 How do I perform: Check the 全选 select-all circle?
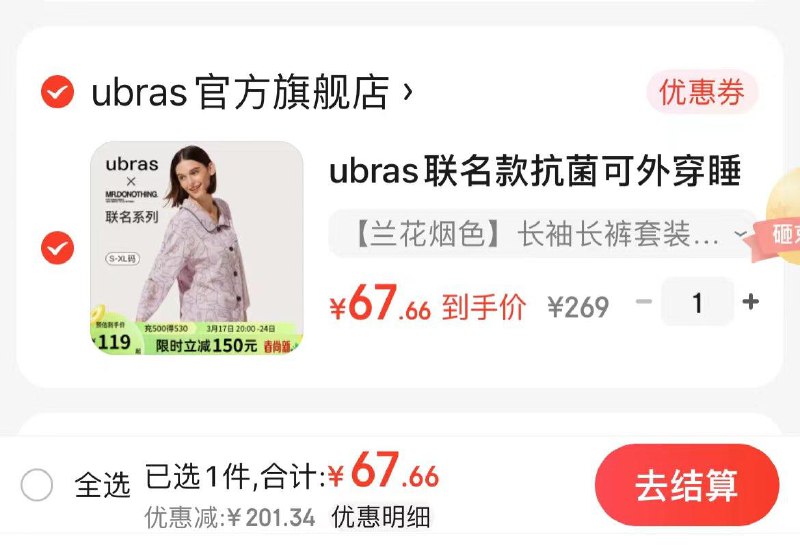37,485
